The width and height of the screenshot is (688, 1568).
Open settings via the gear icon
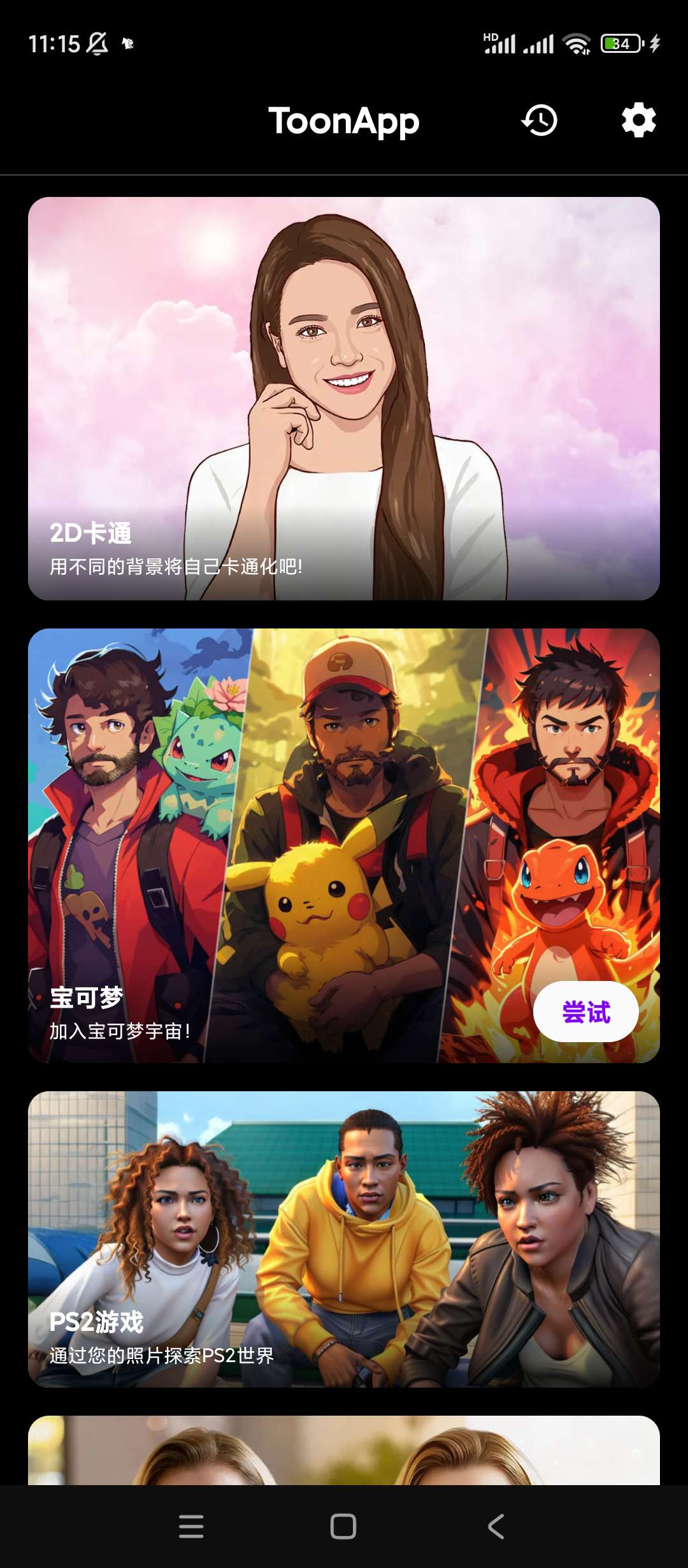[x=638, y=120]
